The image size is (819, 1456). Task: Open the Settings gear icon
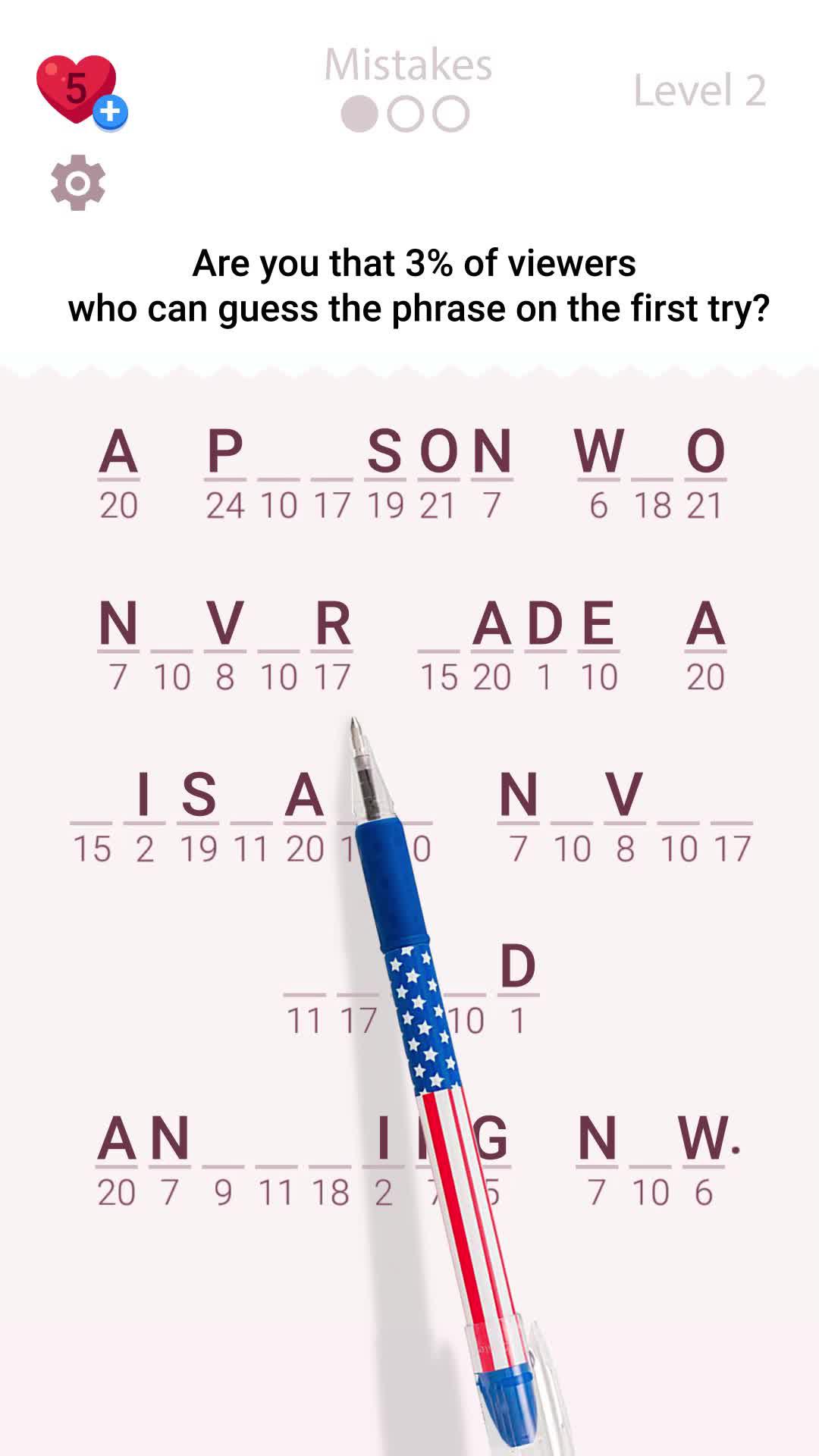coord(78,182)
